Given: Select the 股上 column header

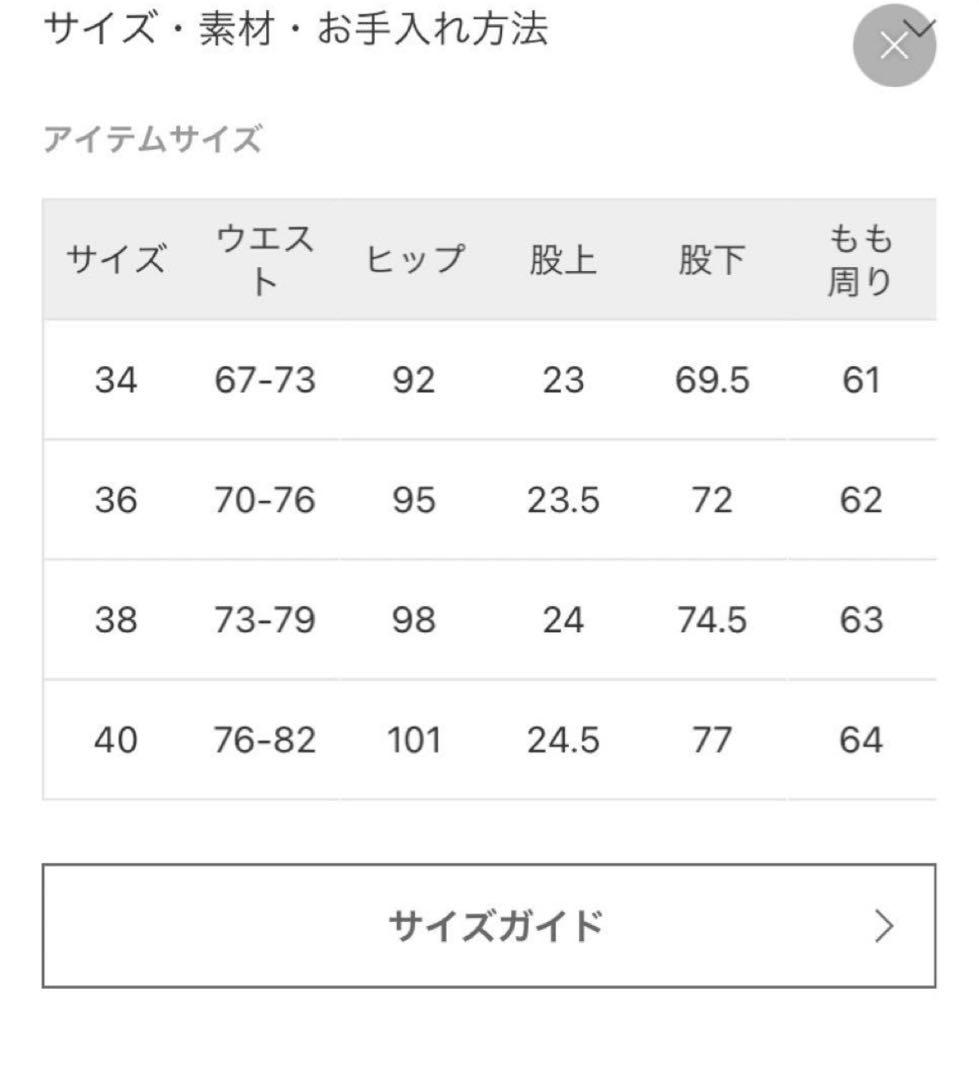Looking at the screenshot, I should tap(562, 258).
